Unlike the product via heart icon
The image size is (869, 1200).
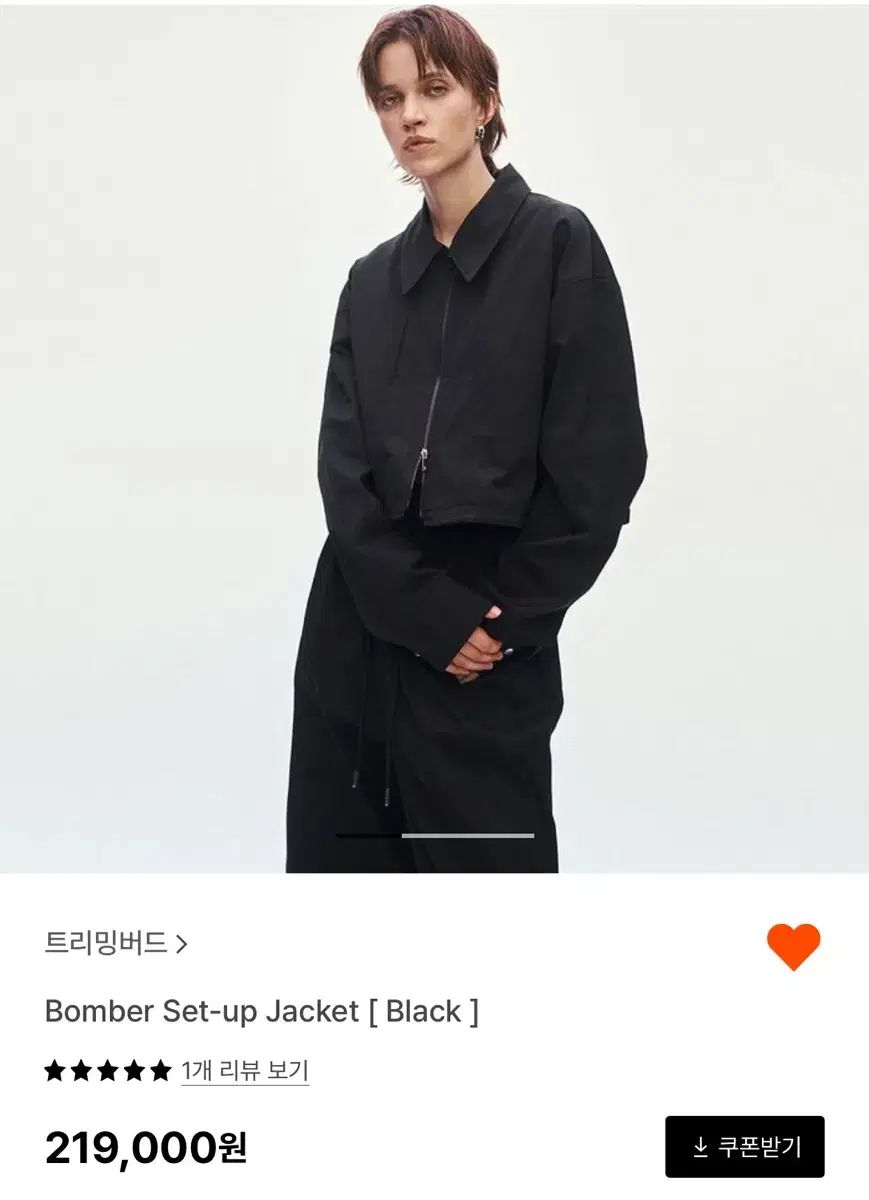(x=793, y=946)
